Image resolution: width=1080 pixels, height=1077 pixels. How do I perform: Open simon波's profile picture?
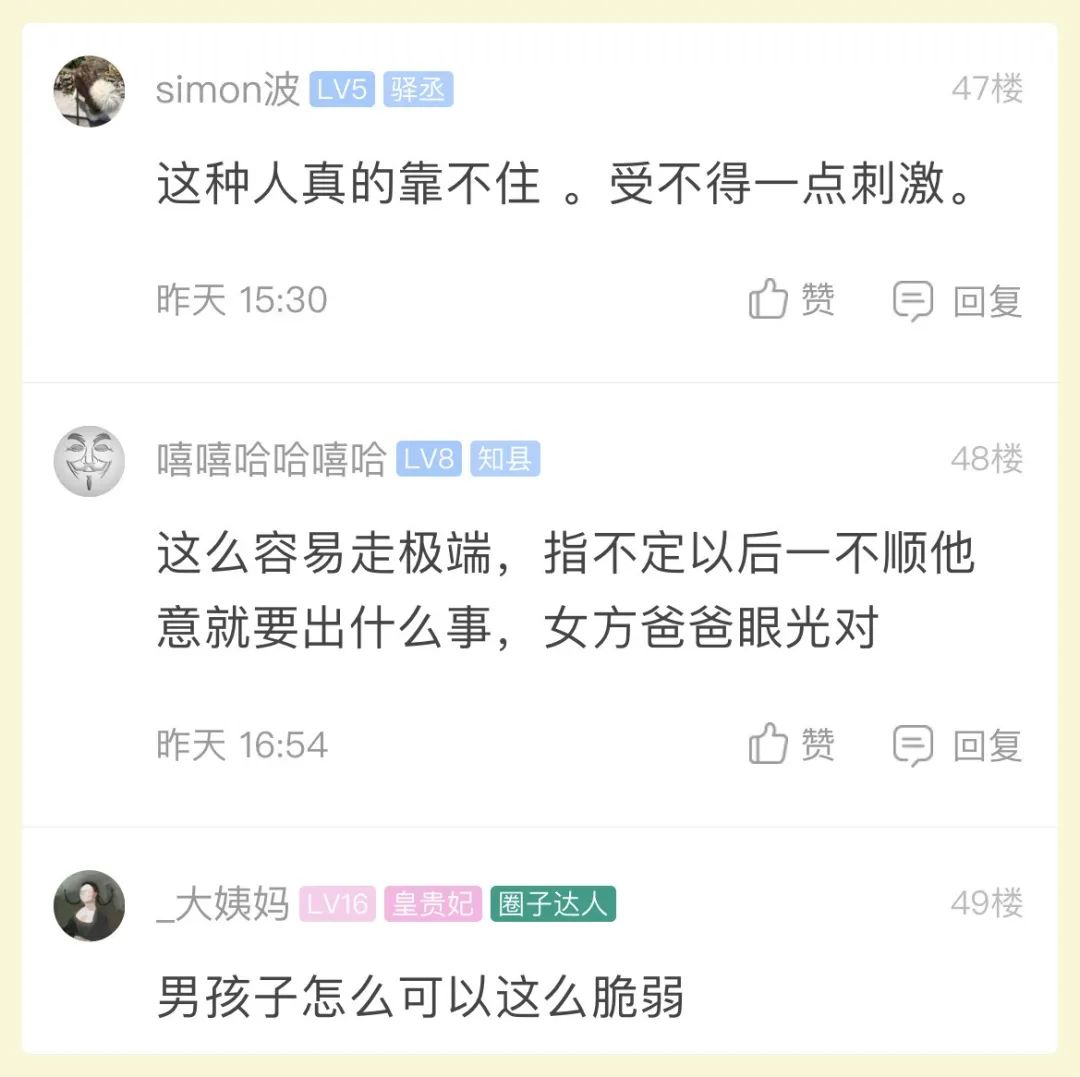coord(89,91)
